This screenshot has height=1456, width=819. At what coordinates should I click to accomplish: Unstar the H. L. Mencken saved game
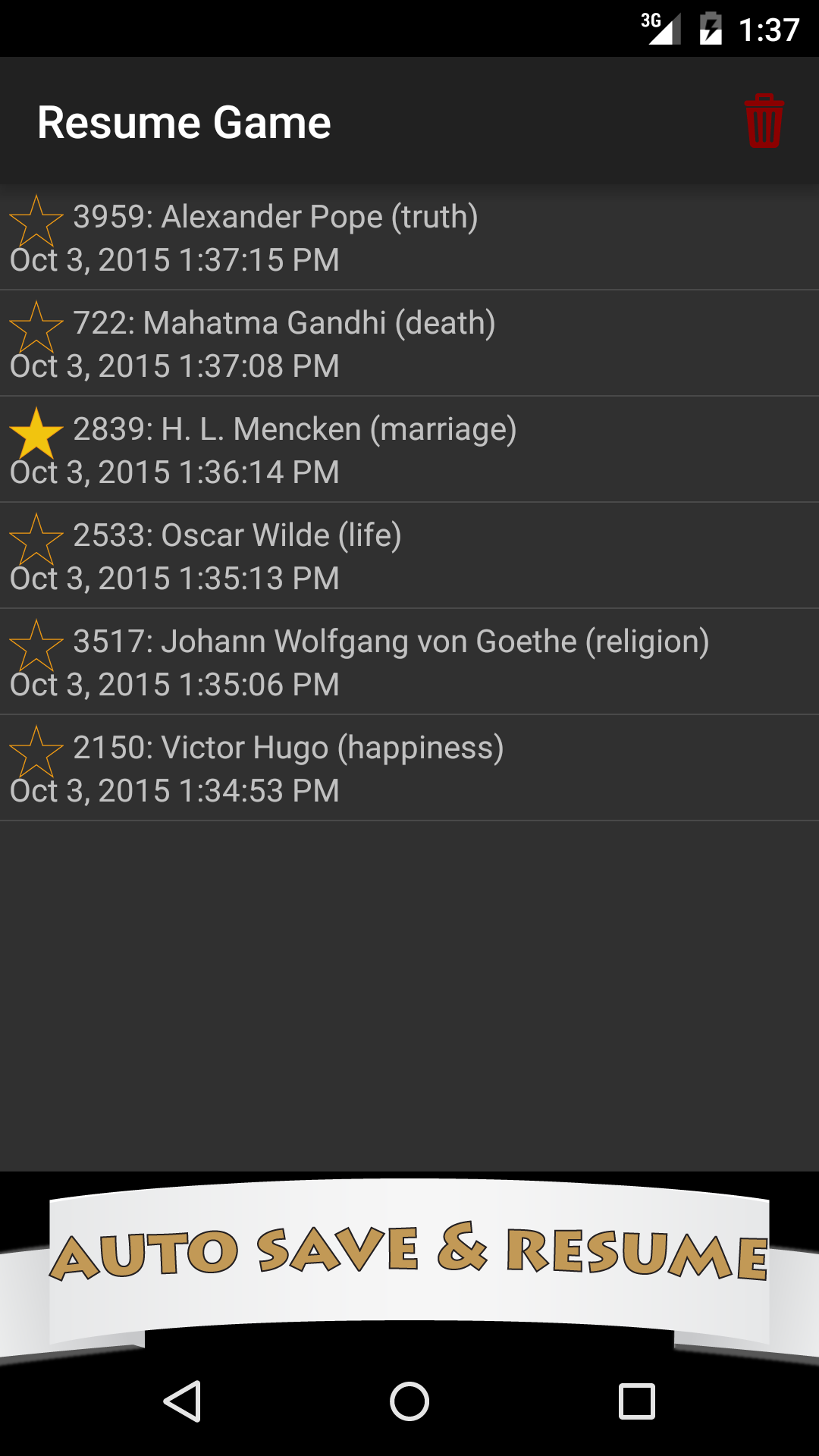click(x=36, y=432)
